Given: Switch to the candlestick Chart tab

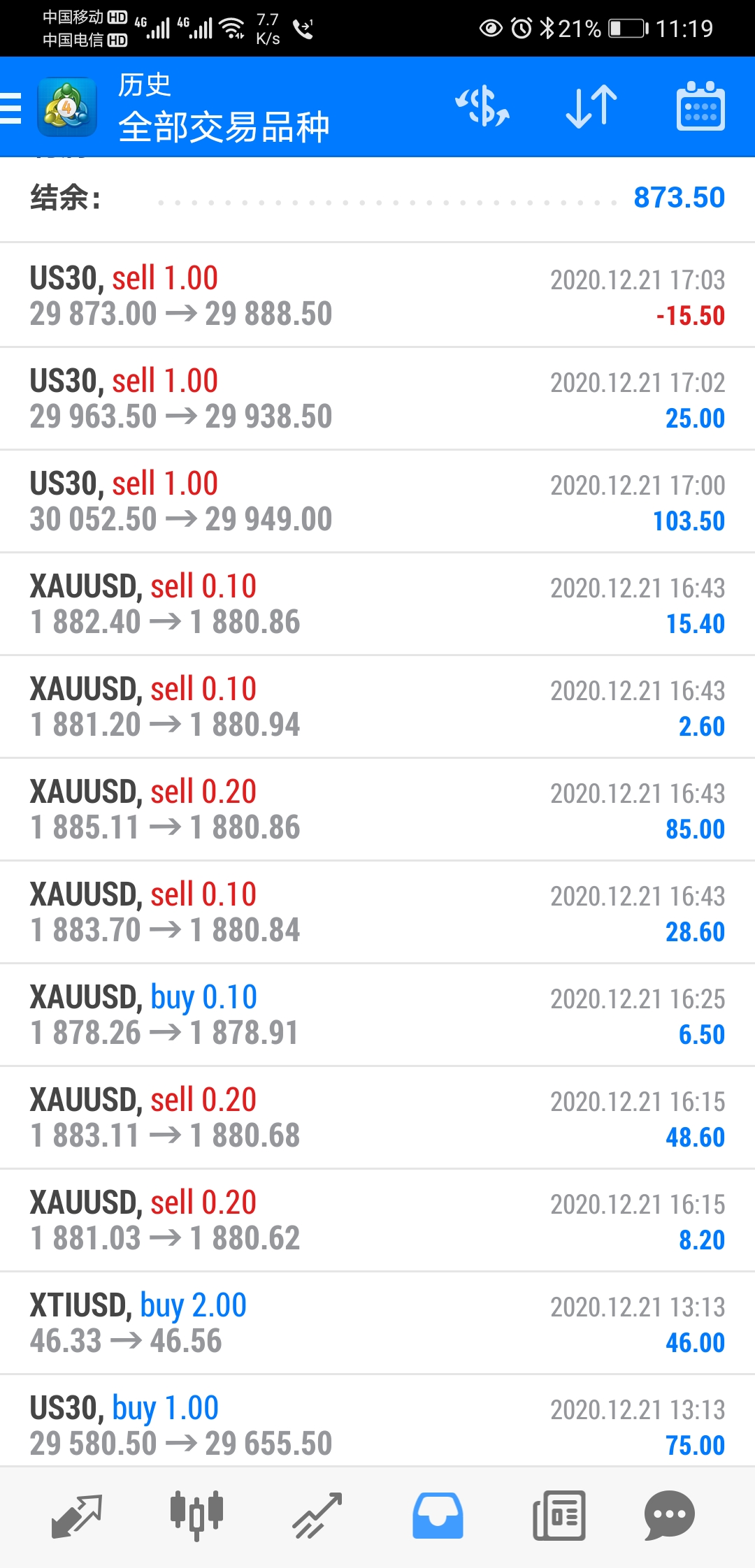Looking at the screenshot, I should coord(196,1515).
